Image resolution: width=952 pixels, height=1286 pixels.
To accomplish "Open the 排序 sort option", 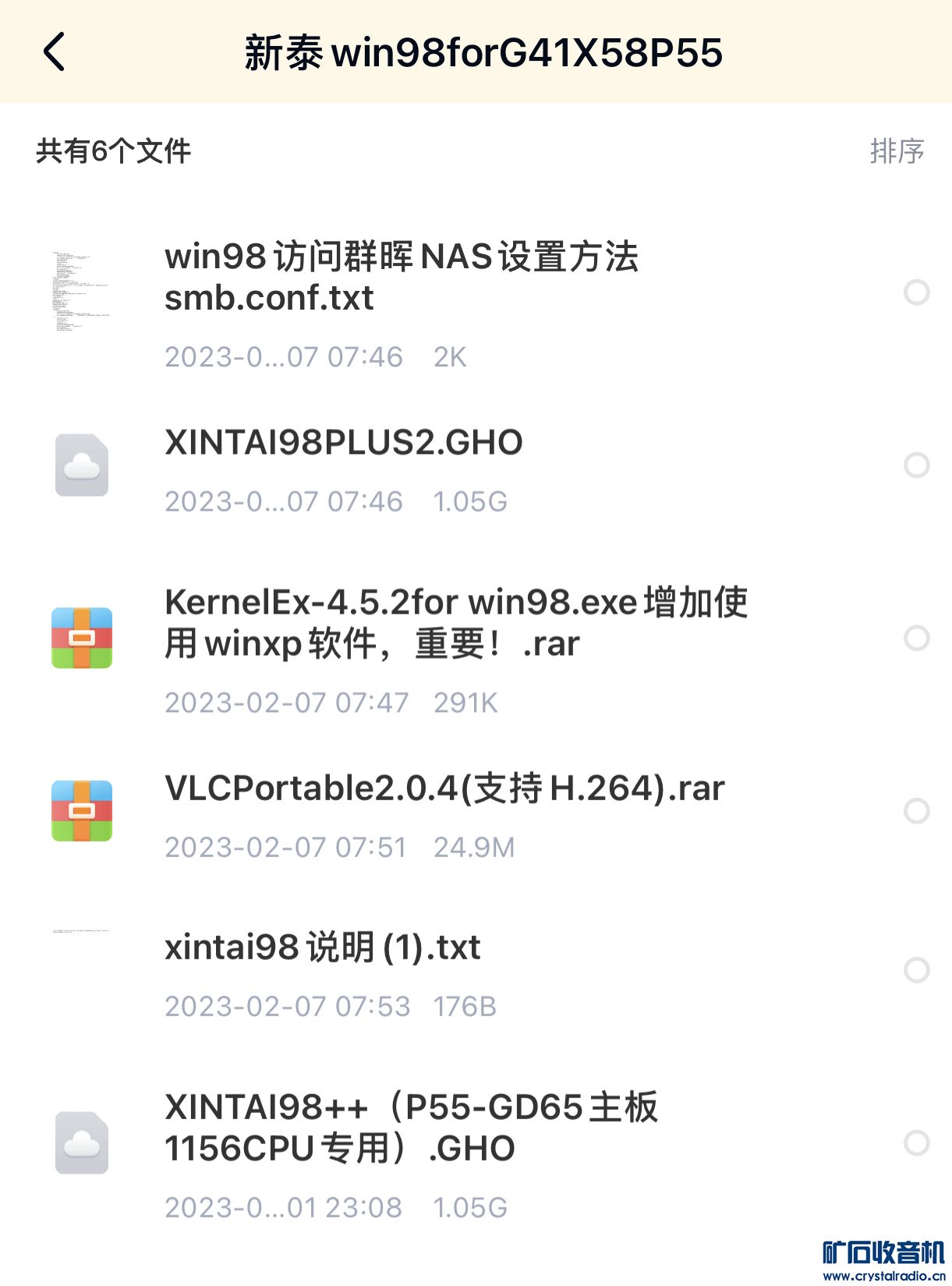I will click(x=897, y=151).
